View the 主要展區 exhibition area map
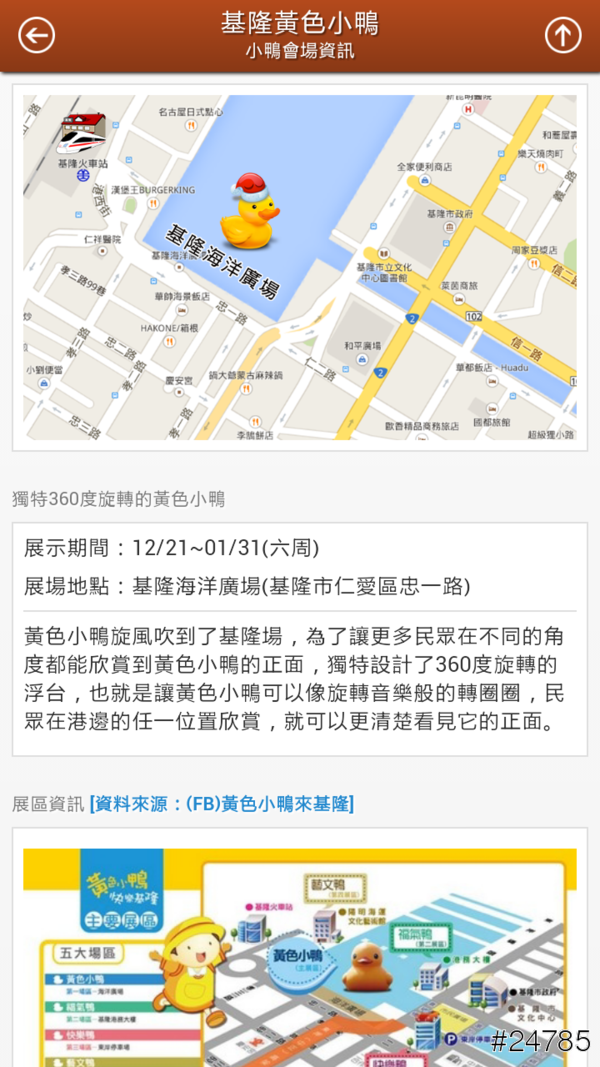Screen dimensions: 600x1067 300,950
